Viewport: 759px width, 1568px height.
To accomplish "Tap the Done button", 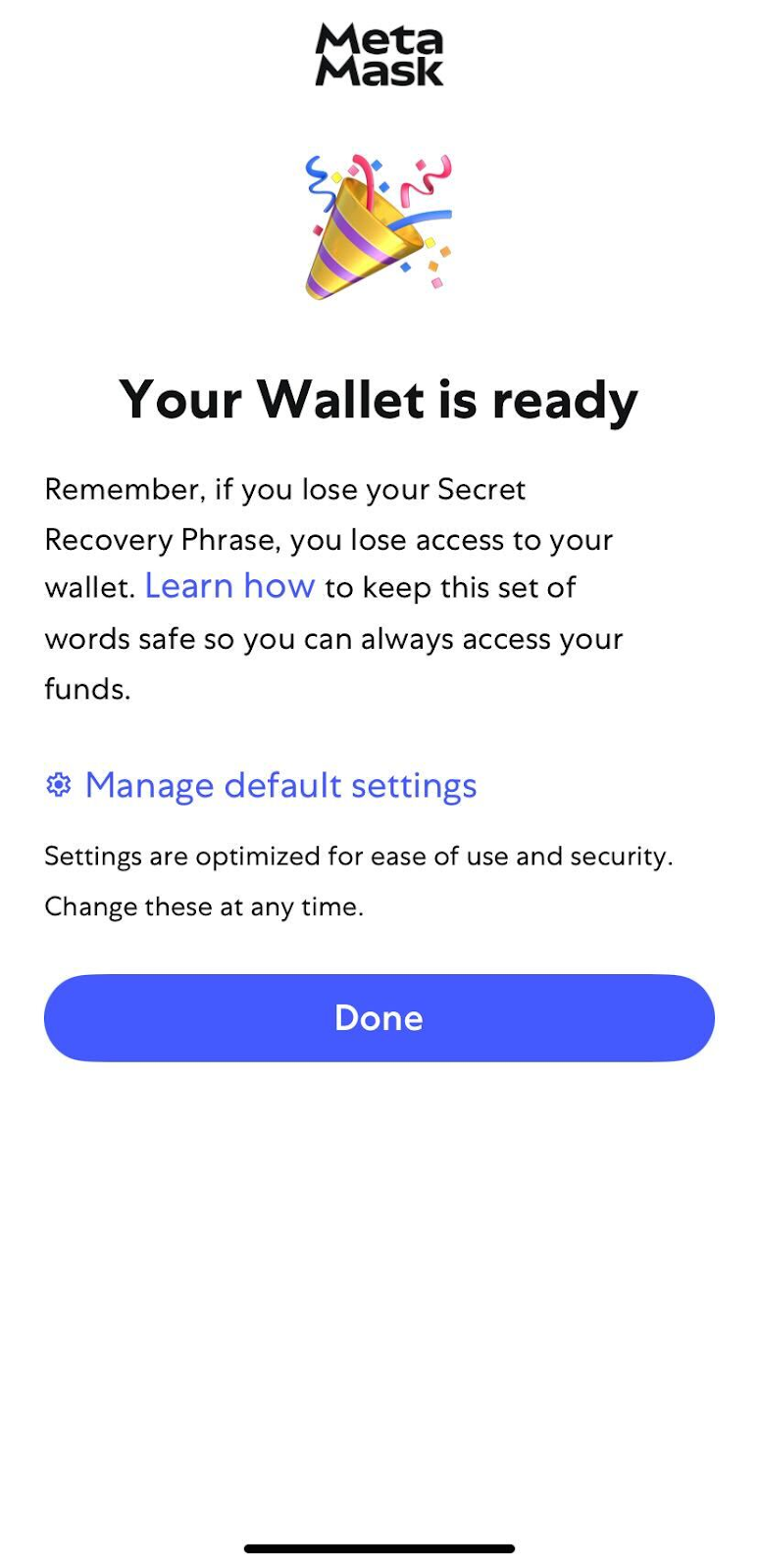I will [x=379, y=1017].
